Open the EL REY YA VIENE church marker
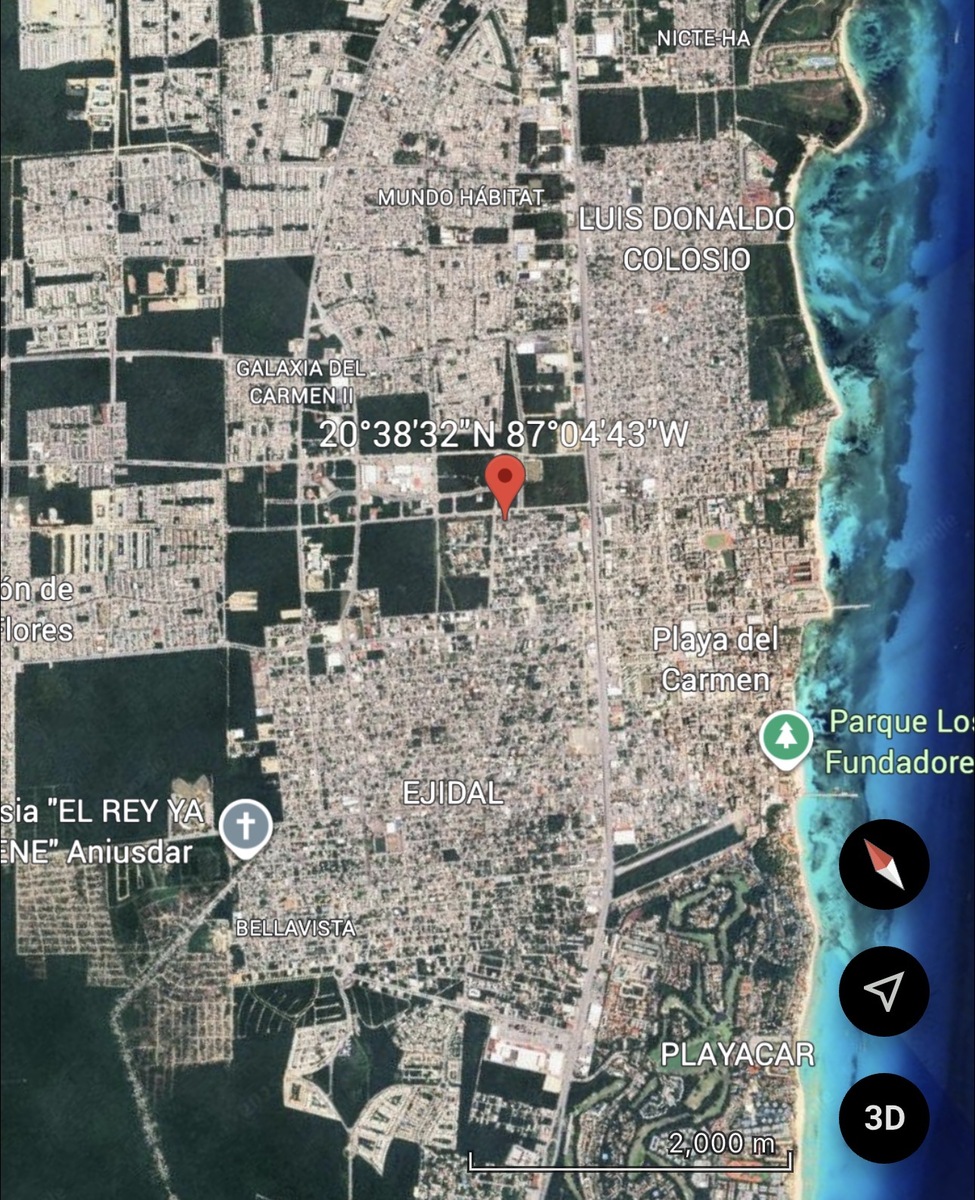The height and width of the screenshot is (1200, 975). click(245, 828)
